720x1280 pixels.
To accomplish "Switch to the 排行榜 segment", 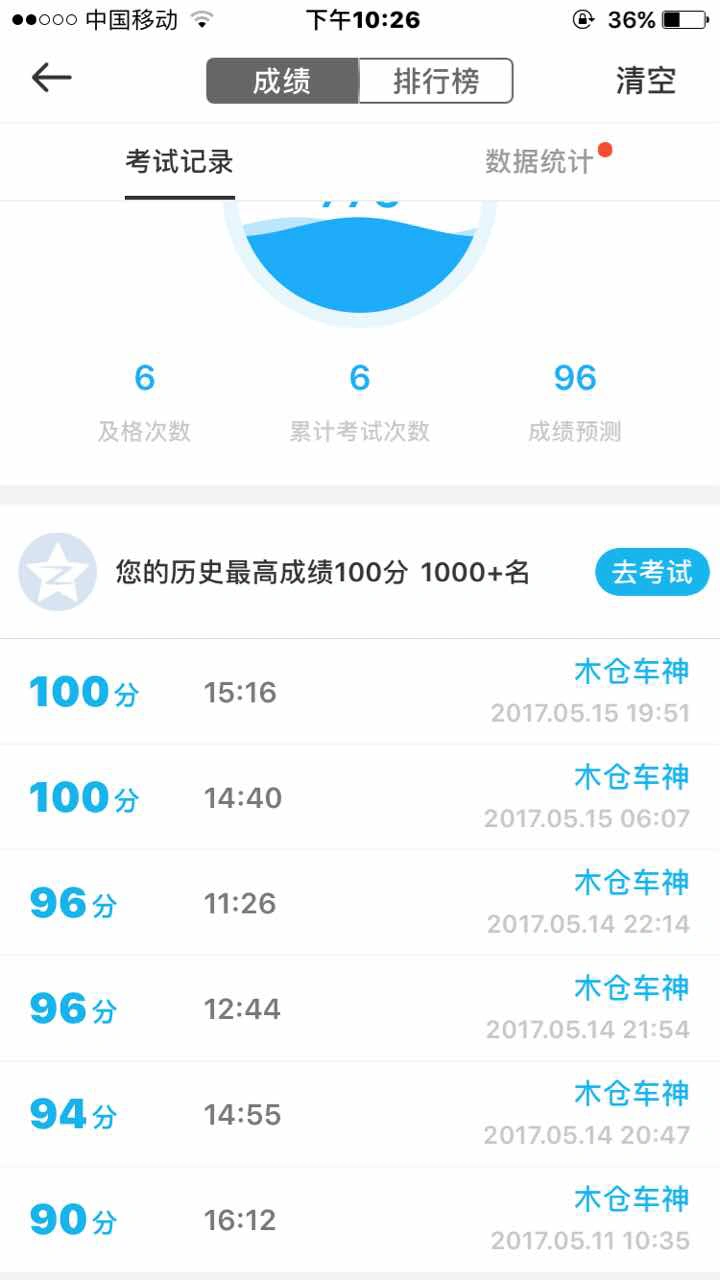I will click(436, 81).
